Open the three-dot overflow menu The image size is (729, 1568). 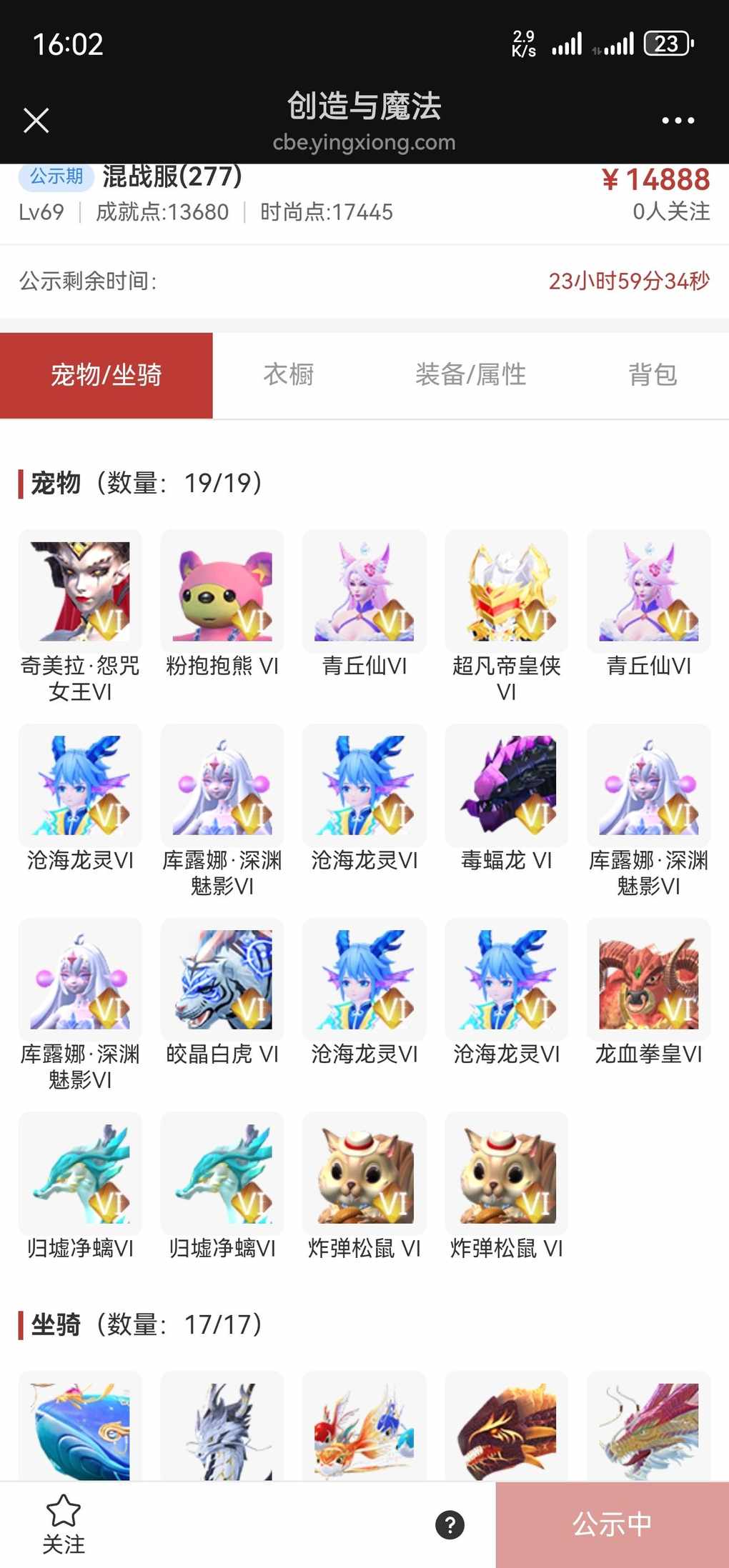(678, 120)
